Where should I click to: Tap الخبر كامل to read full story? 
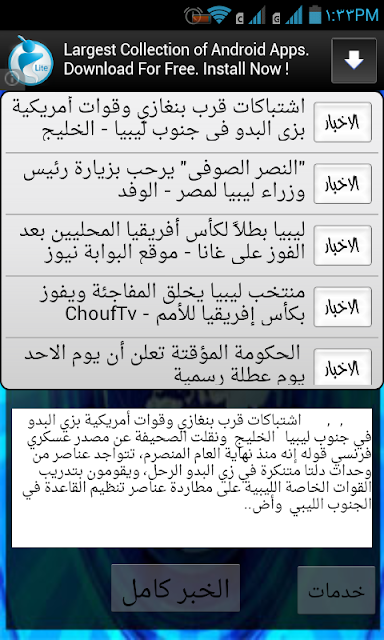175,588
